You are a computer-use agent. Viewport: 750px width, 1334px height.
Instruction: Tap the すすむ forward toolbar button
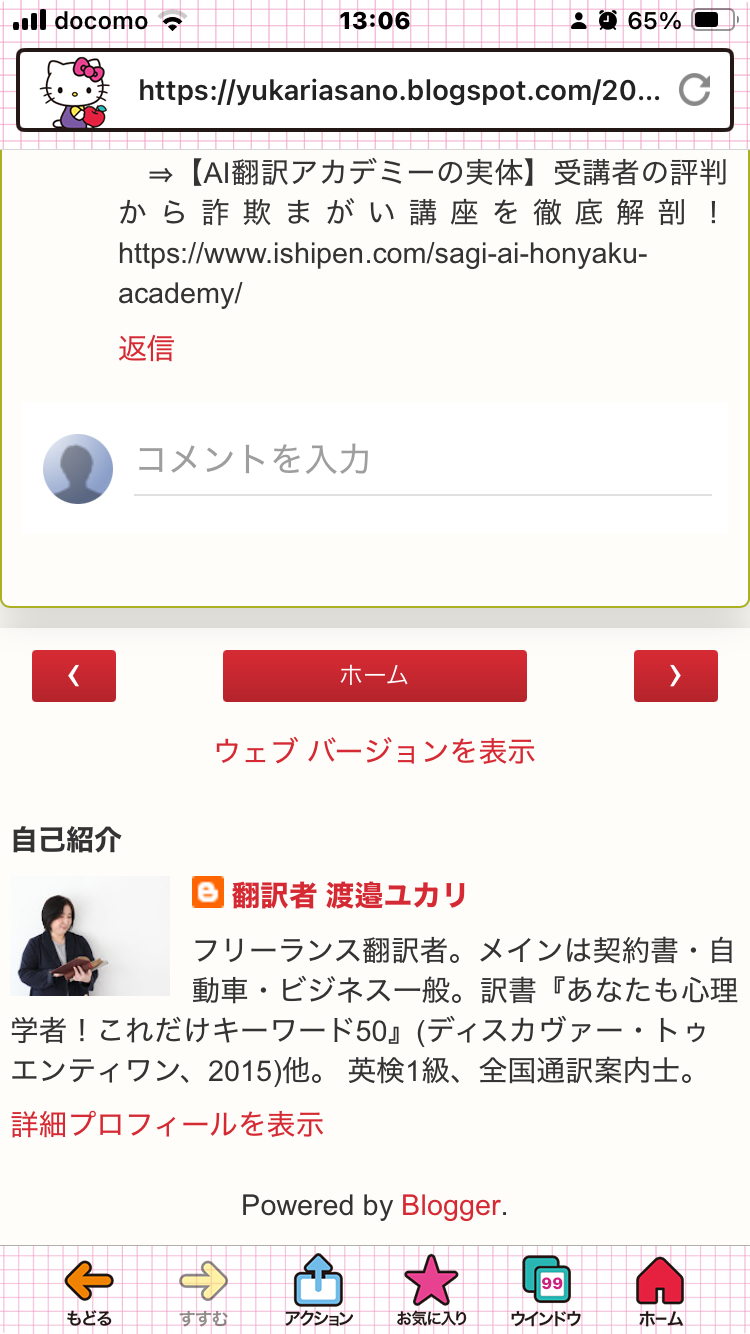[x=204, y=1292]
